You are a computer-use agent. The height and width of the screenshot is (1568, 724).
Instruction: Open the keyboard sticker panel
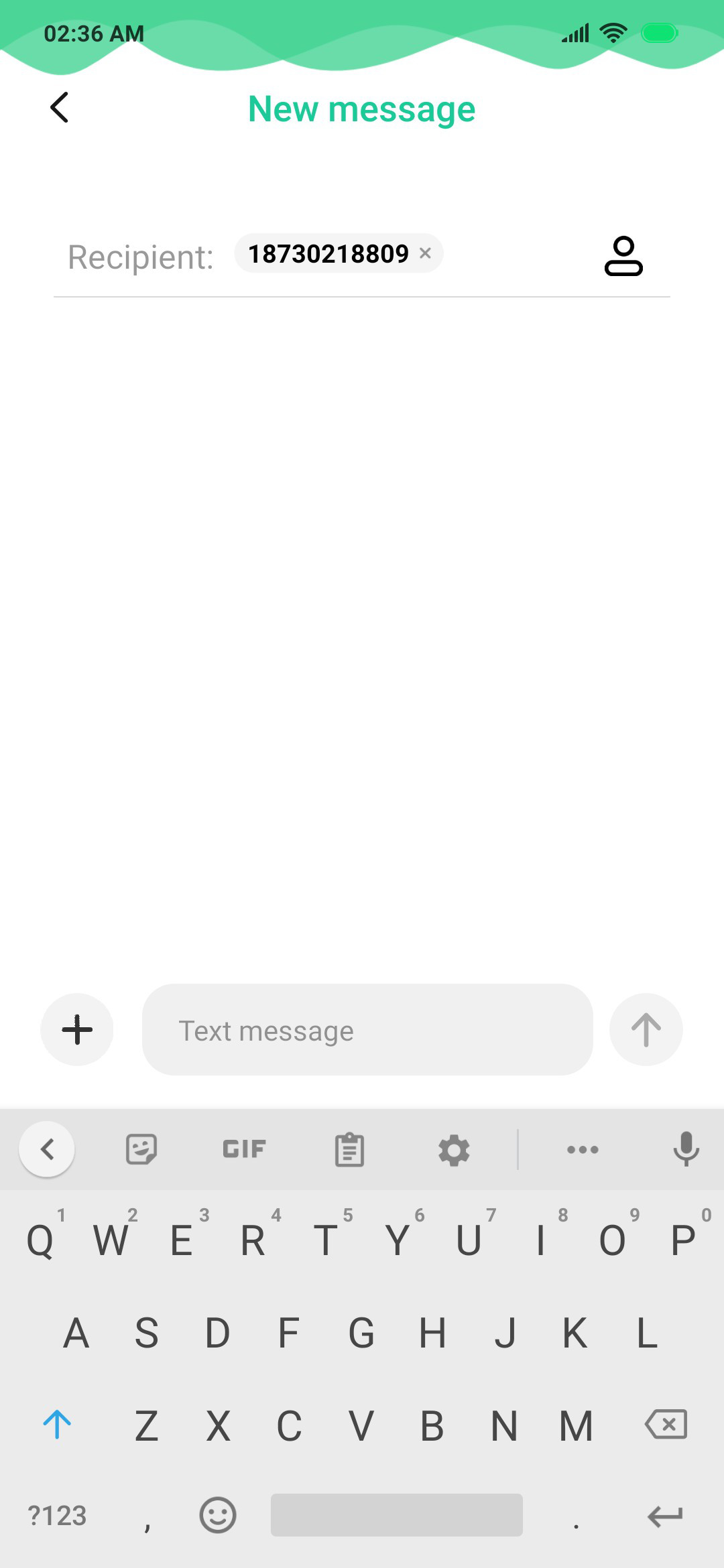[141, 1150]
